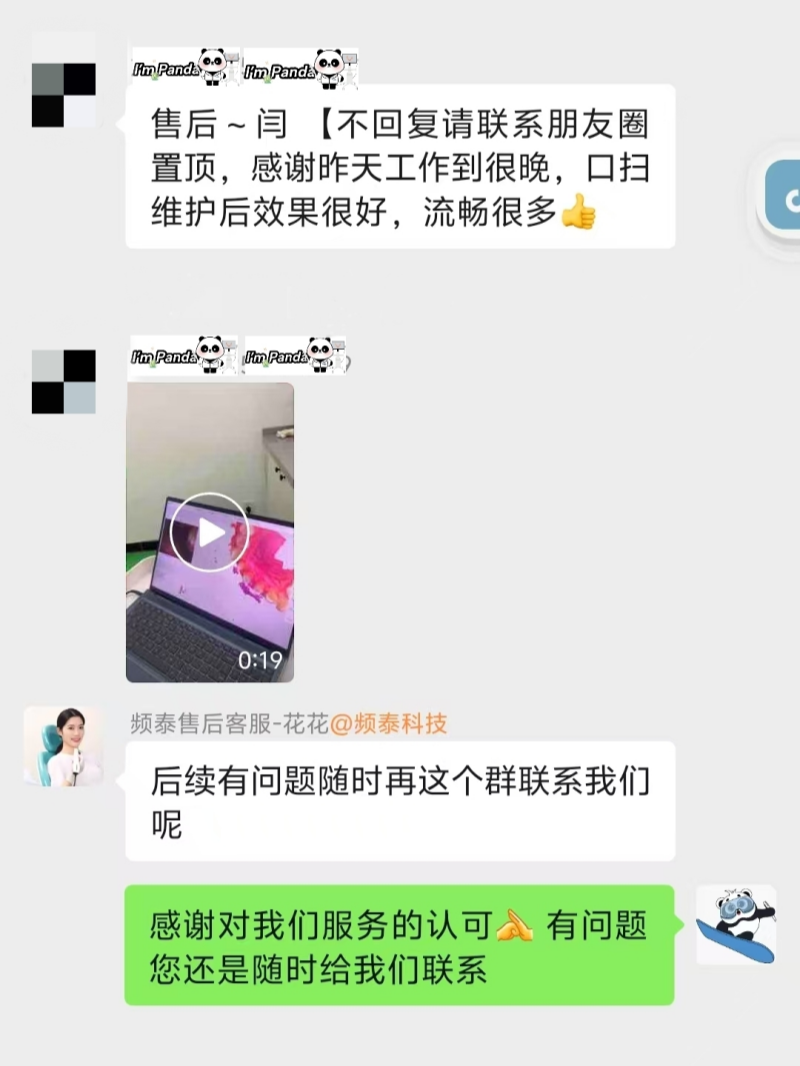Image resolution: width=800 pixels, height=1066 pixels.
Task: Open the snowboarding panda avatar profile
Action: [736, 925]
